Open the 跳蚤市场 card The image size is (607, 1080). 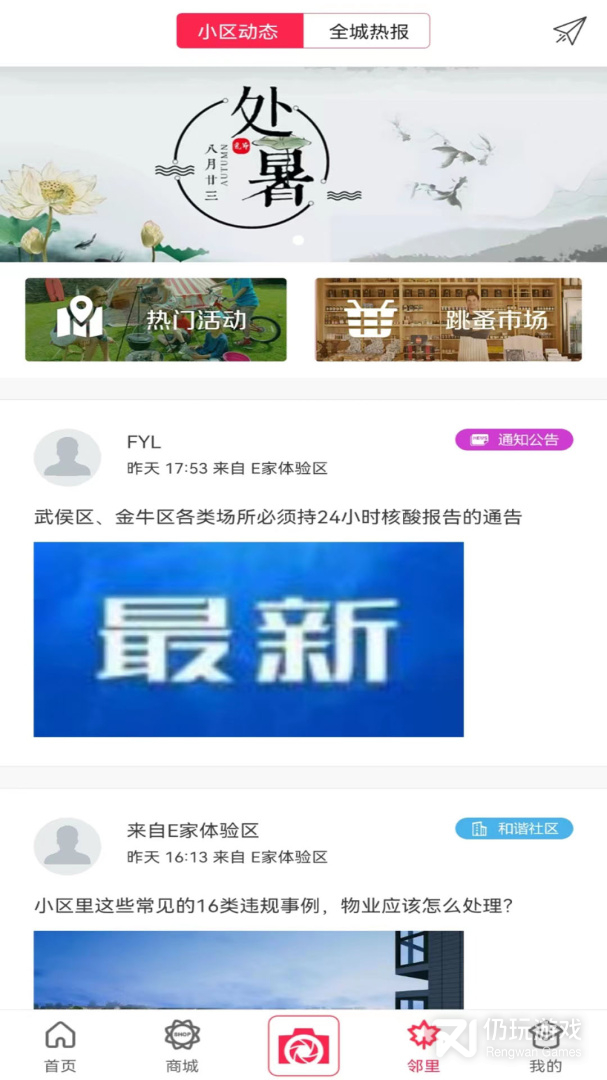[x=448, y=320]
